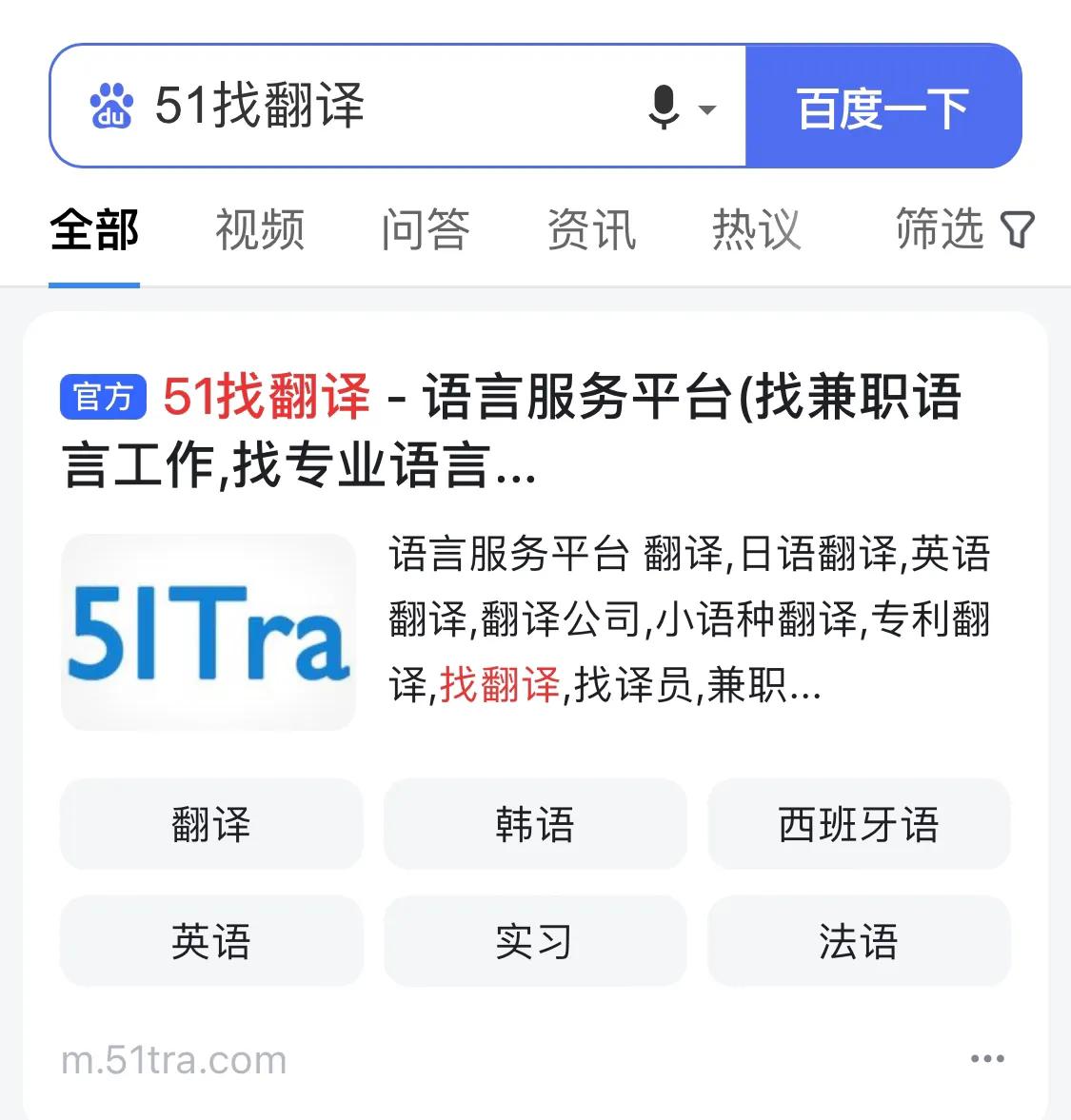Tap the 51Tra site logo thumbnail
This screenshot has height=1120, width=1071.
208,631
